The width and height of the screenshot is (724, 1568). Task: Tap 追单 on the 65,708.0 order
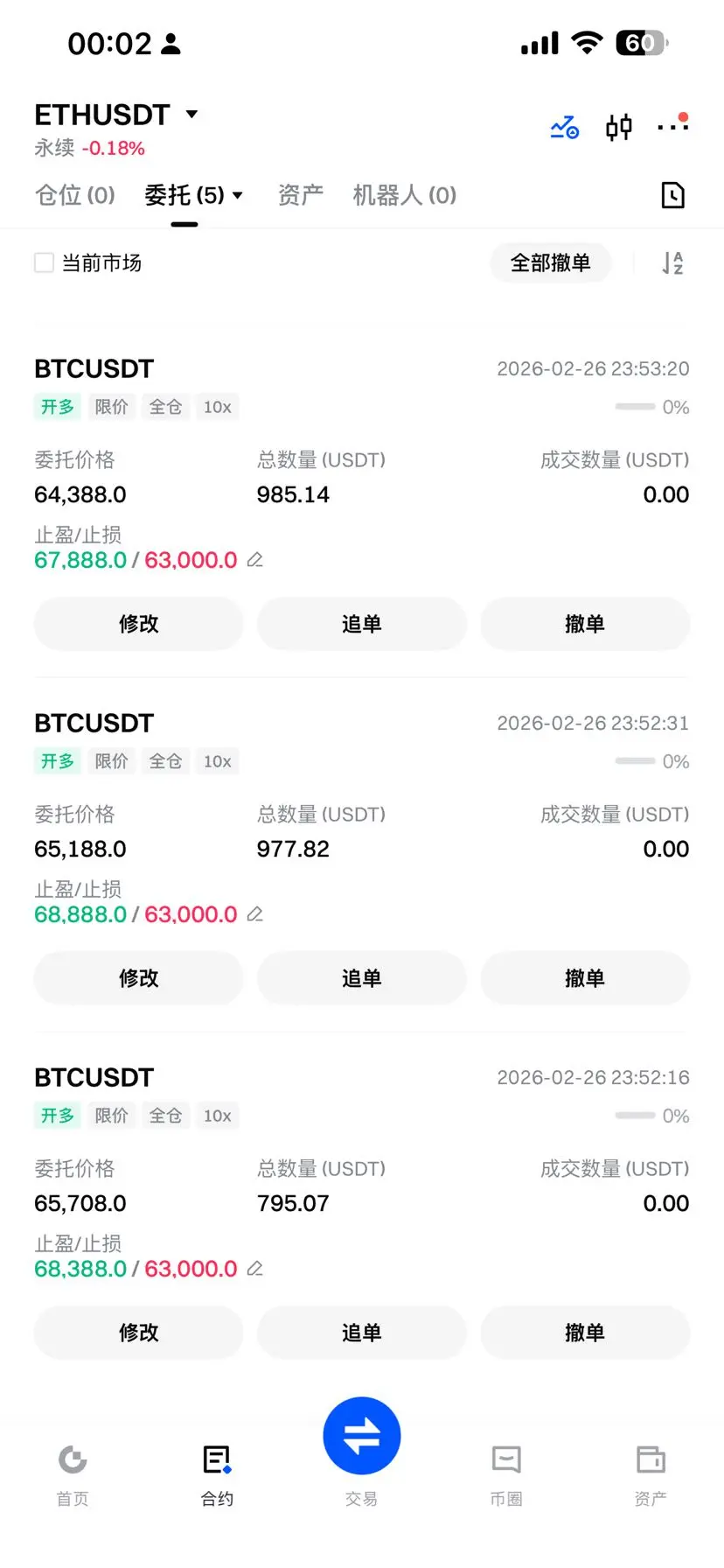[x=361, y=1333]
